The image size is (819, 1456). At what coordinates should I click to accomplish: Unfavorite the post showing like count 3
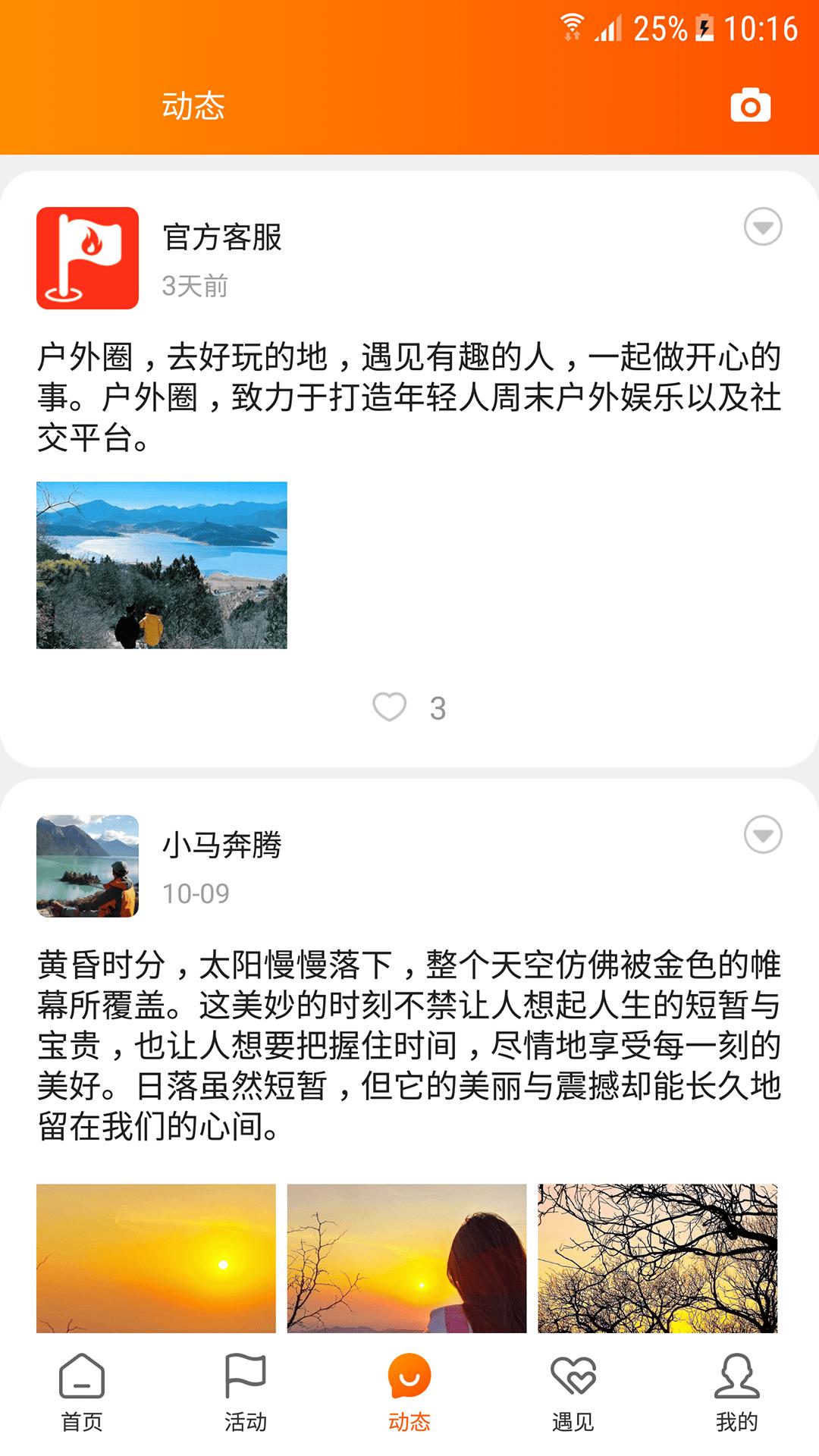pyautogui.click(x=389, y=707)
